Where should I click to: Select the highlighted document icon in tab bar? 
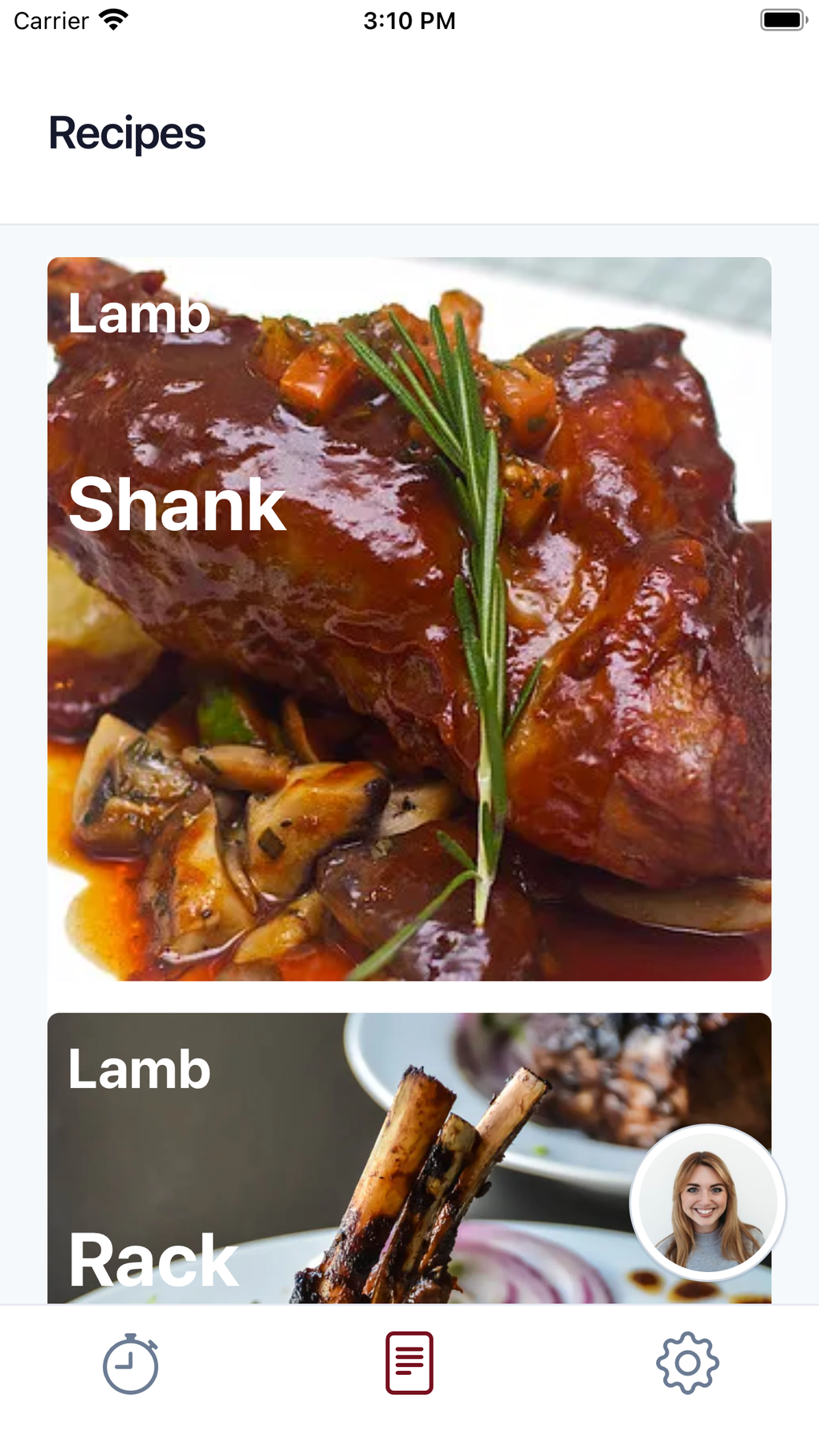pyautogui.click(x=409, y=1363)
